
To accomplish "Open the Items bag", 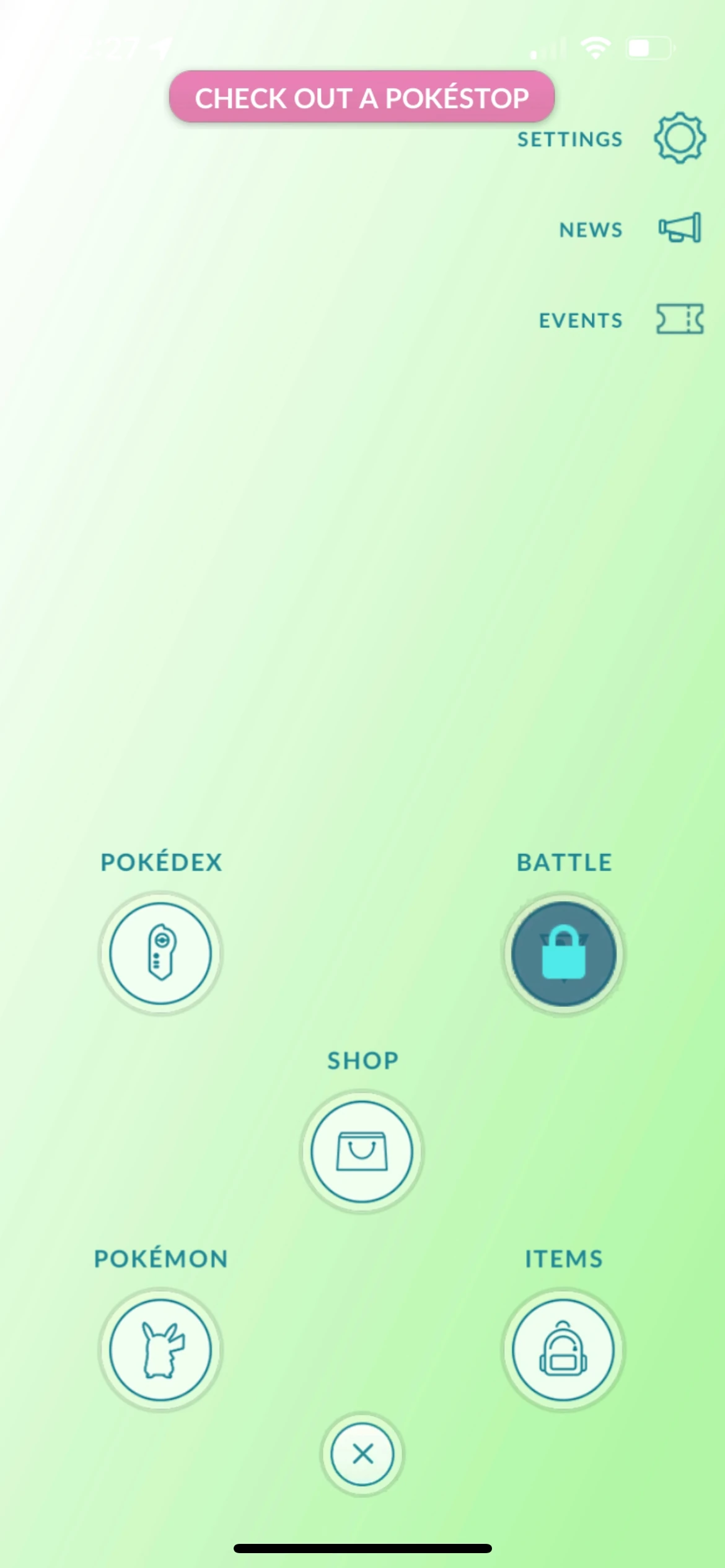I will tap(563, 1349).
